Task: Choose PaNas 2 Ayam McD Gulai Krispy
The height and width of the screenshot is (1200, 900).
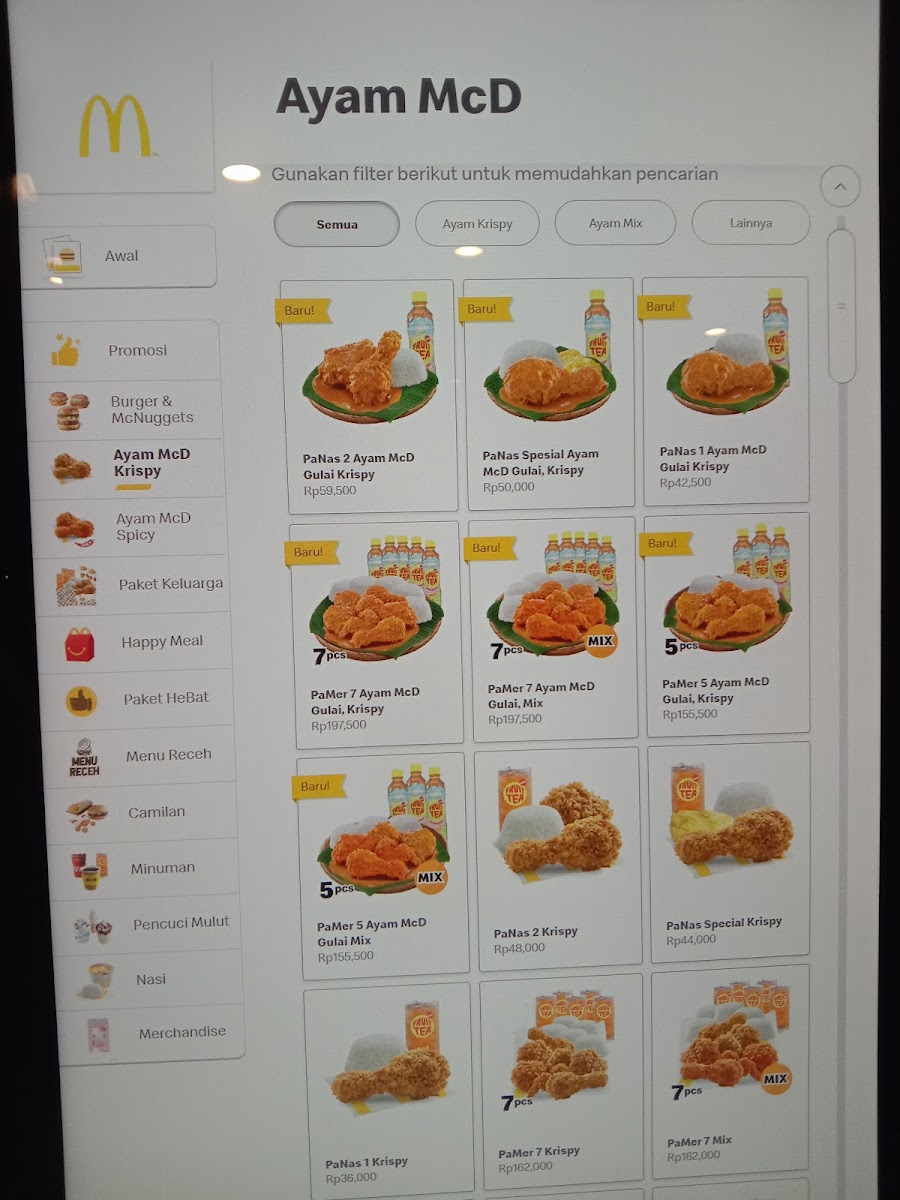Action: [369, 396]
